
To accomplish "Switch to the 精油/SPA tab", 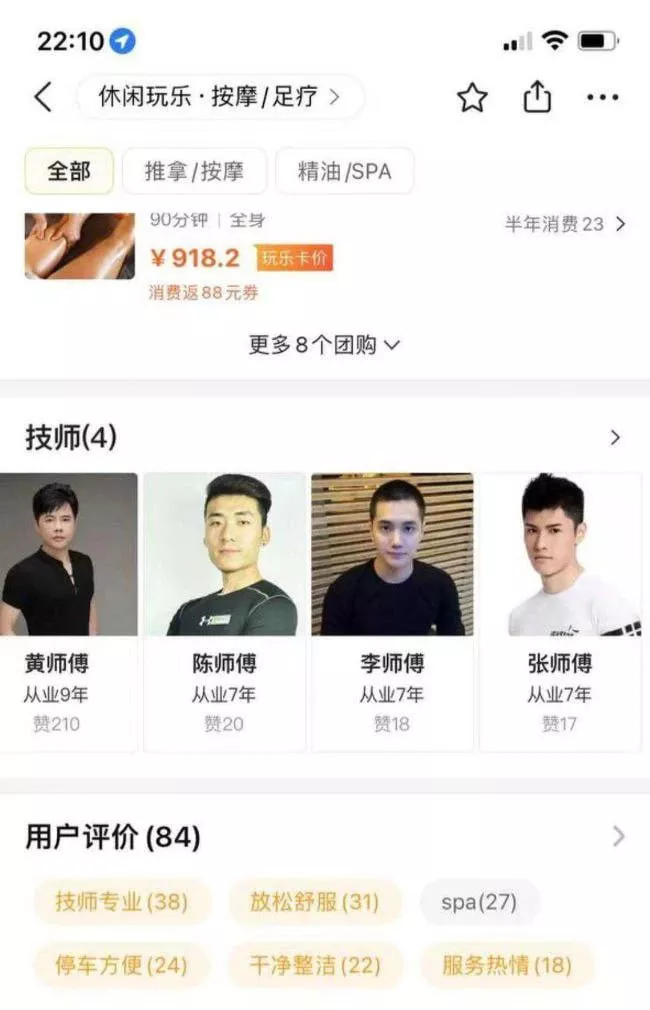I will [x=344, y=171].
